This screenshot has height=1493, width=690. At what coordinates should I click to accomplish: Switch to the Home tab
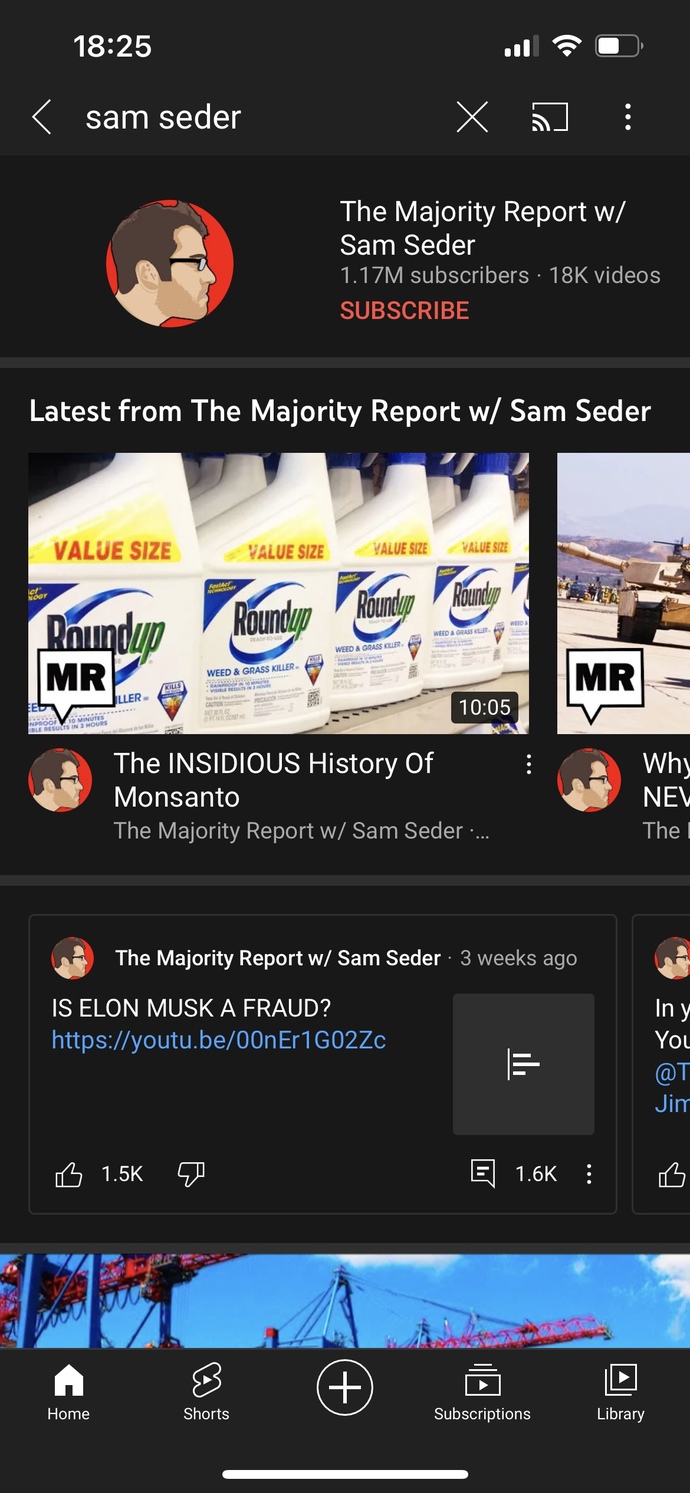tap(68, 1393)
